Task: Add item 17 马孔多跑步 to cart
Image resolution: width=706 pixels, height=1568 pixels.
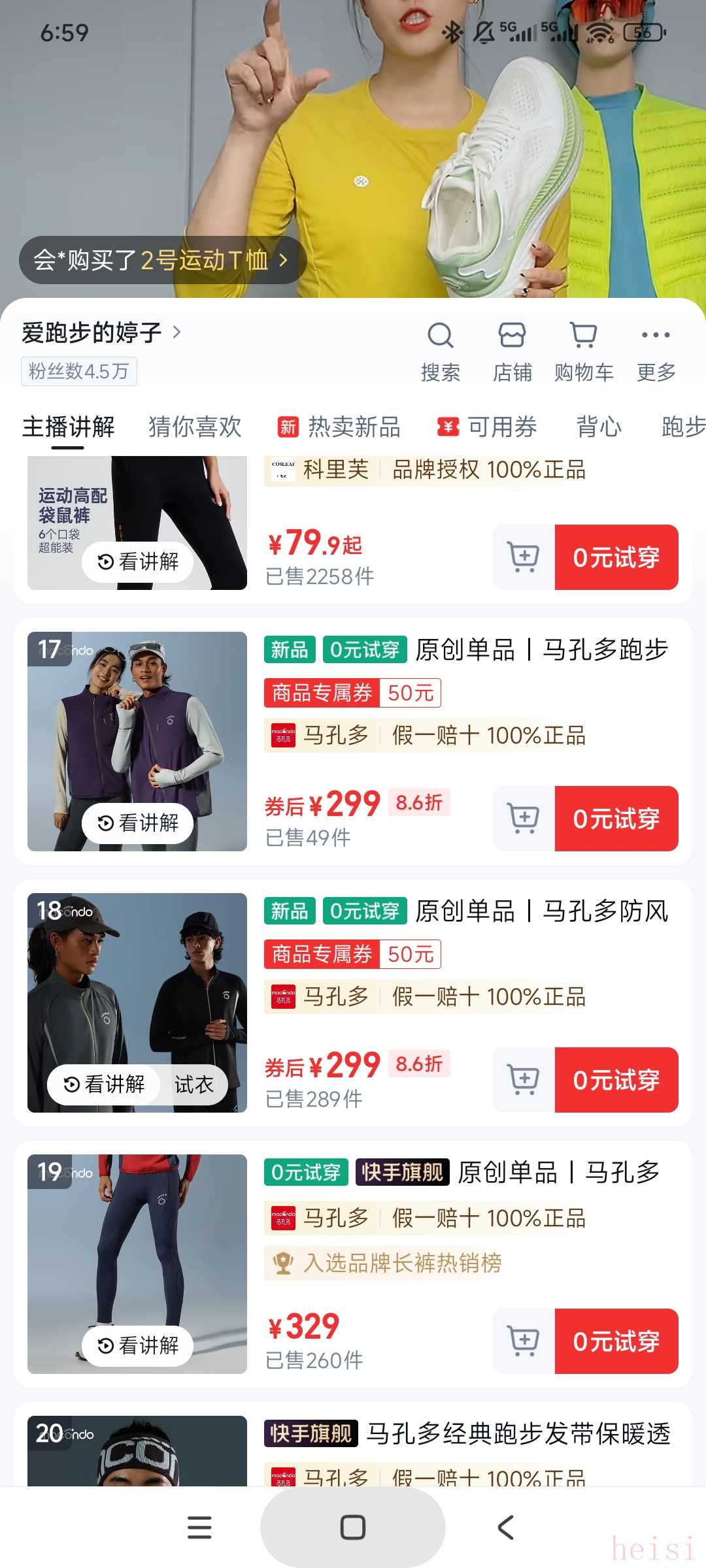Action: coord(524,819)
